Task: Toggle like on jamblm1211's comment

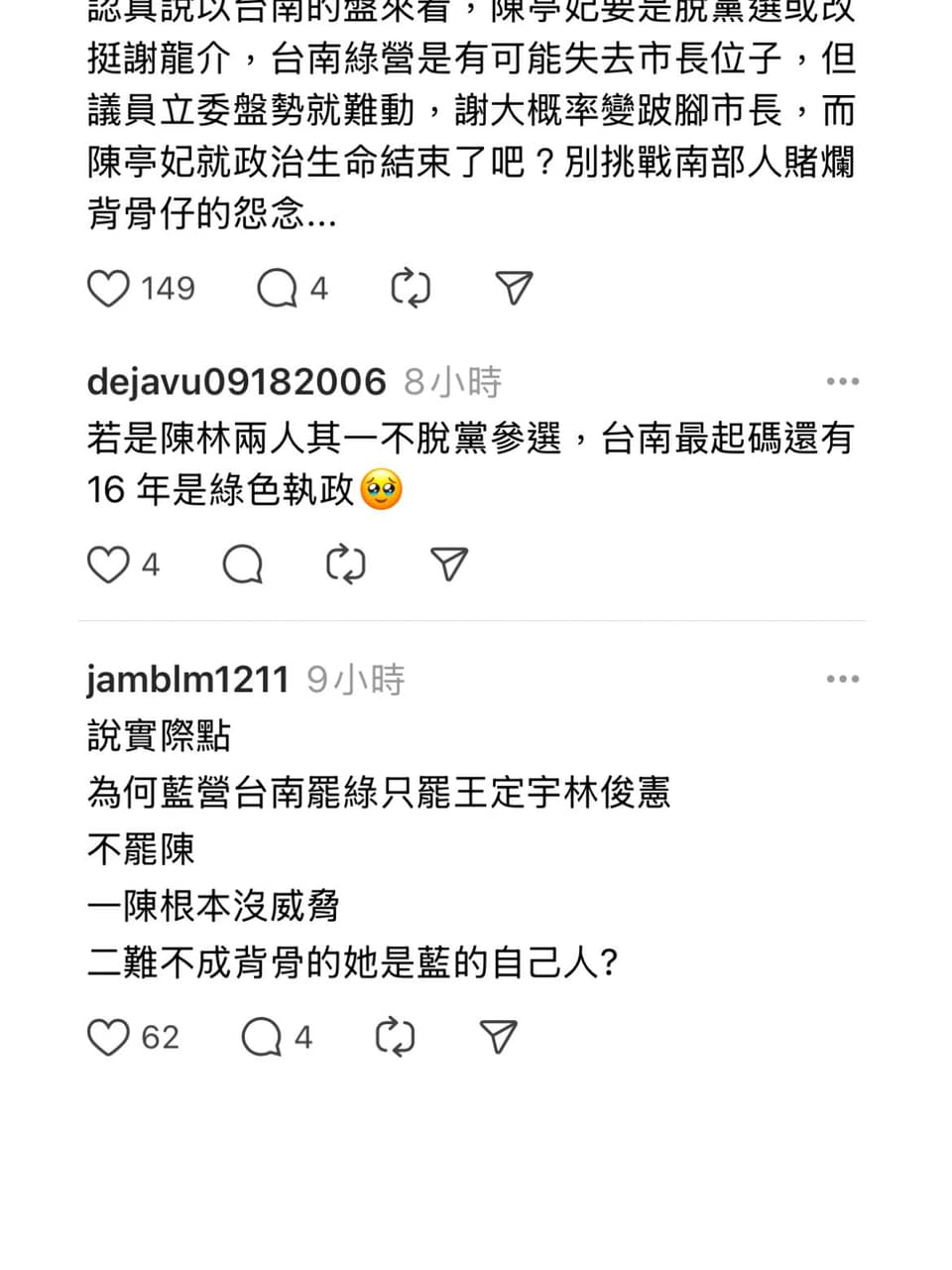Action: pos(107,1036)
